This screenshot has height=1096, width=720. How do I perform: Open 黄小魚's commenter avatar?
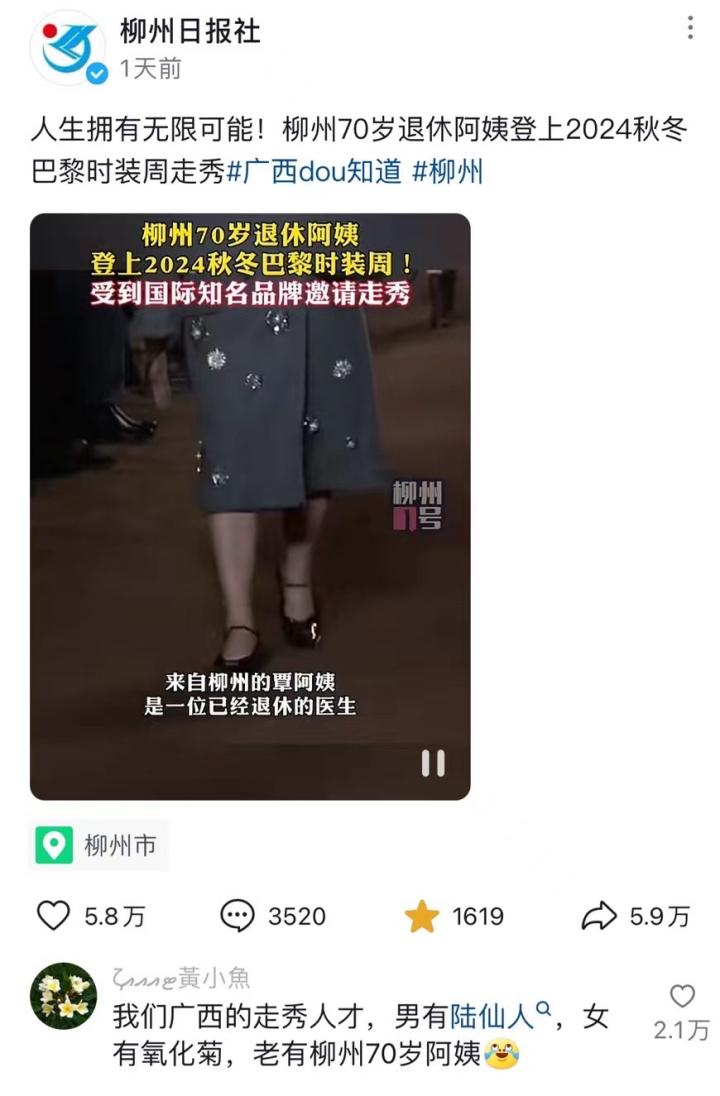[x=63, y=995]
